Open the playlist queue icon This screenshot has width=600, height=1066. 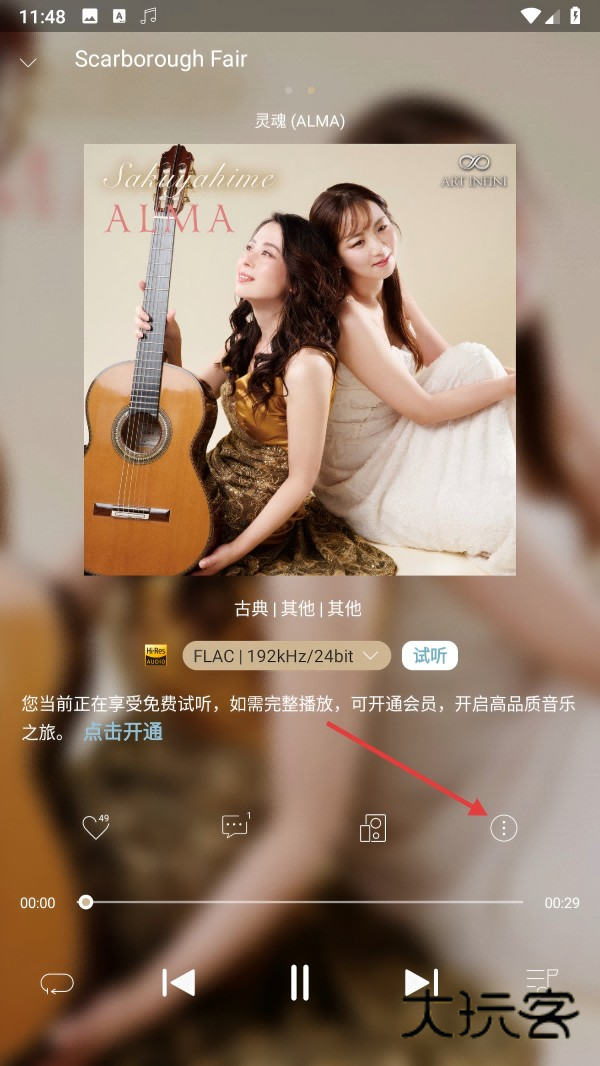541,981
